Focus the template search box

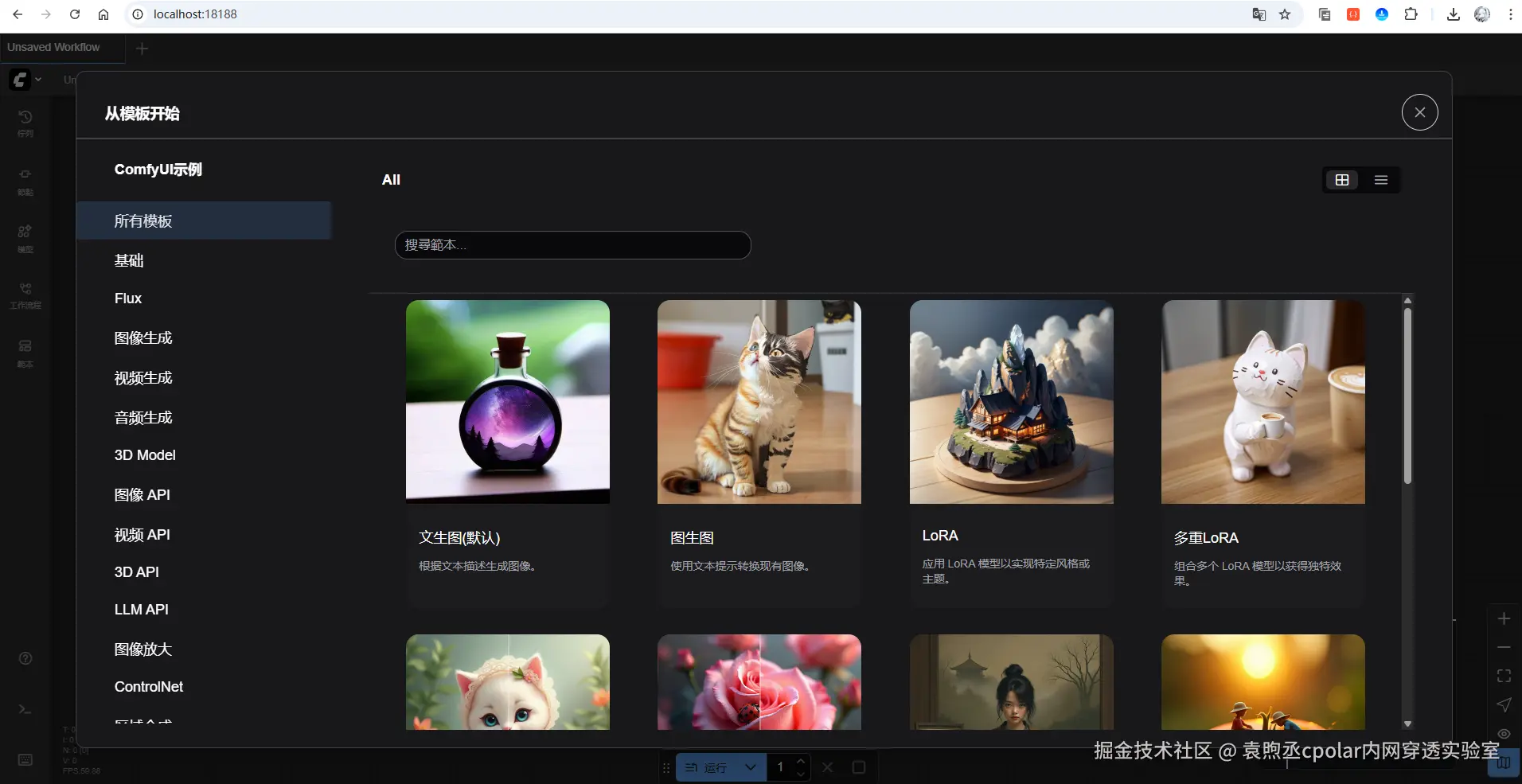572,245
